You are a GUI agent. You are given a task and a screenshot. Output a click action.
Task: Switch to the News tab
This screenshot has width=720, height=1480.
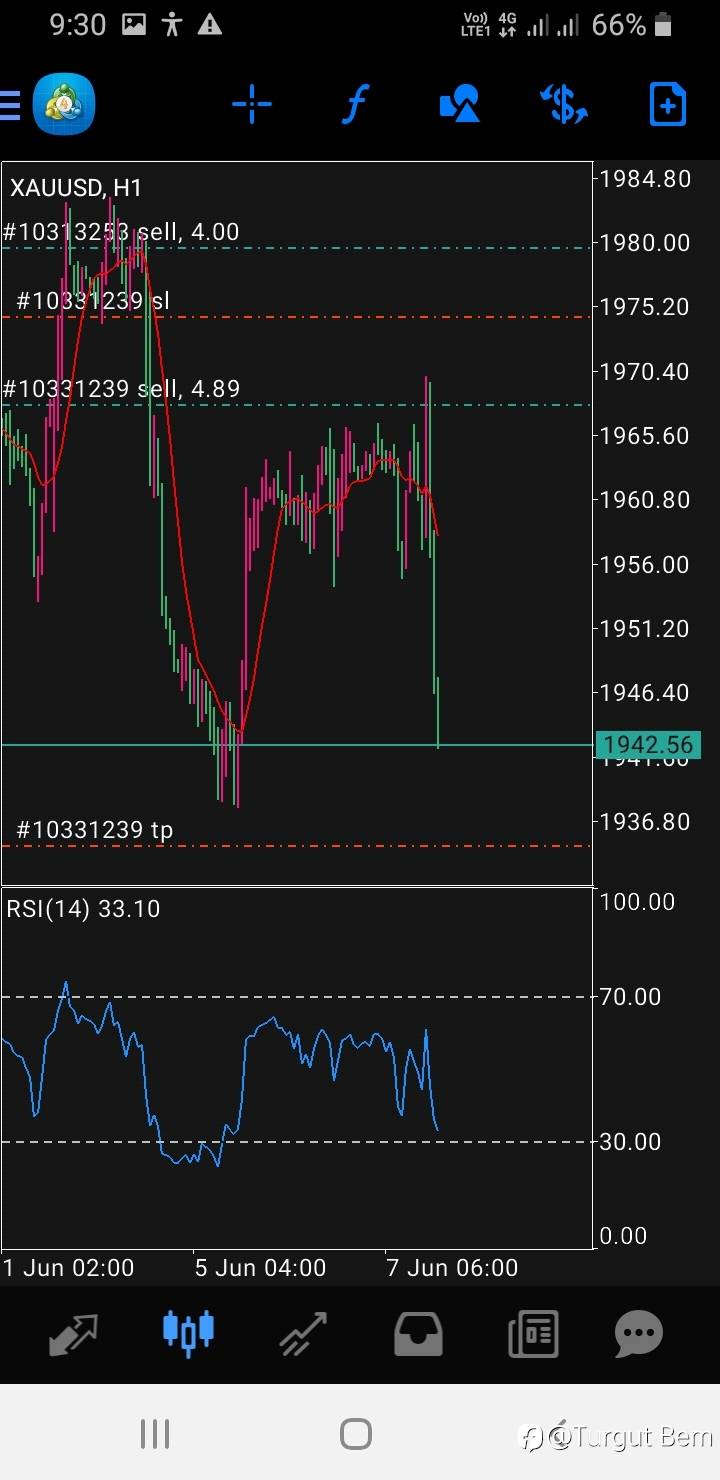[x=532, y=1334]
